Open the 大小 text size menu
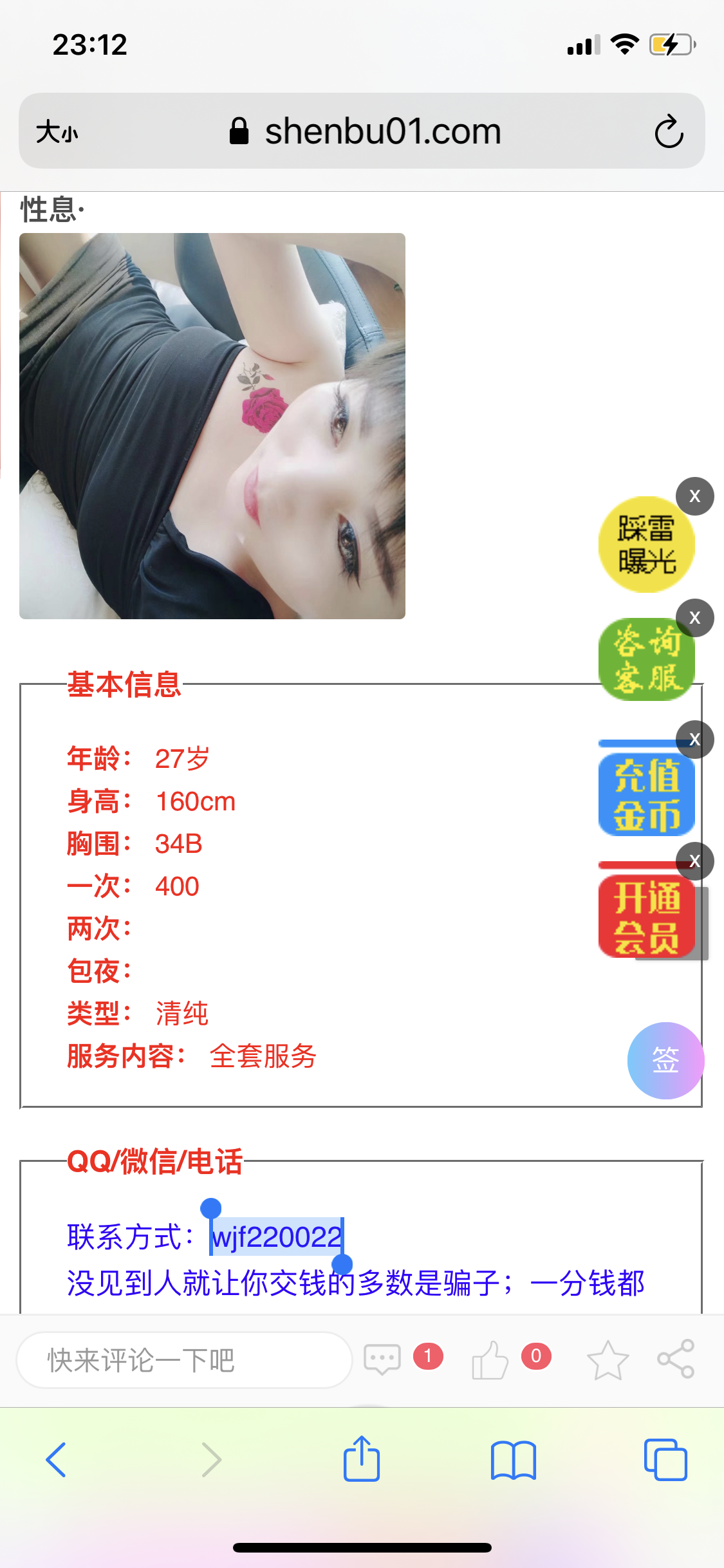Image resolution: width=724 pixels, height=1568 pixels. pos(57,133)
